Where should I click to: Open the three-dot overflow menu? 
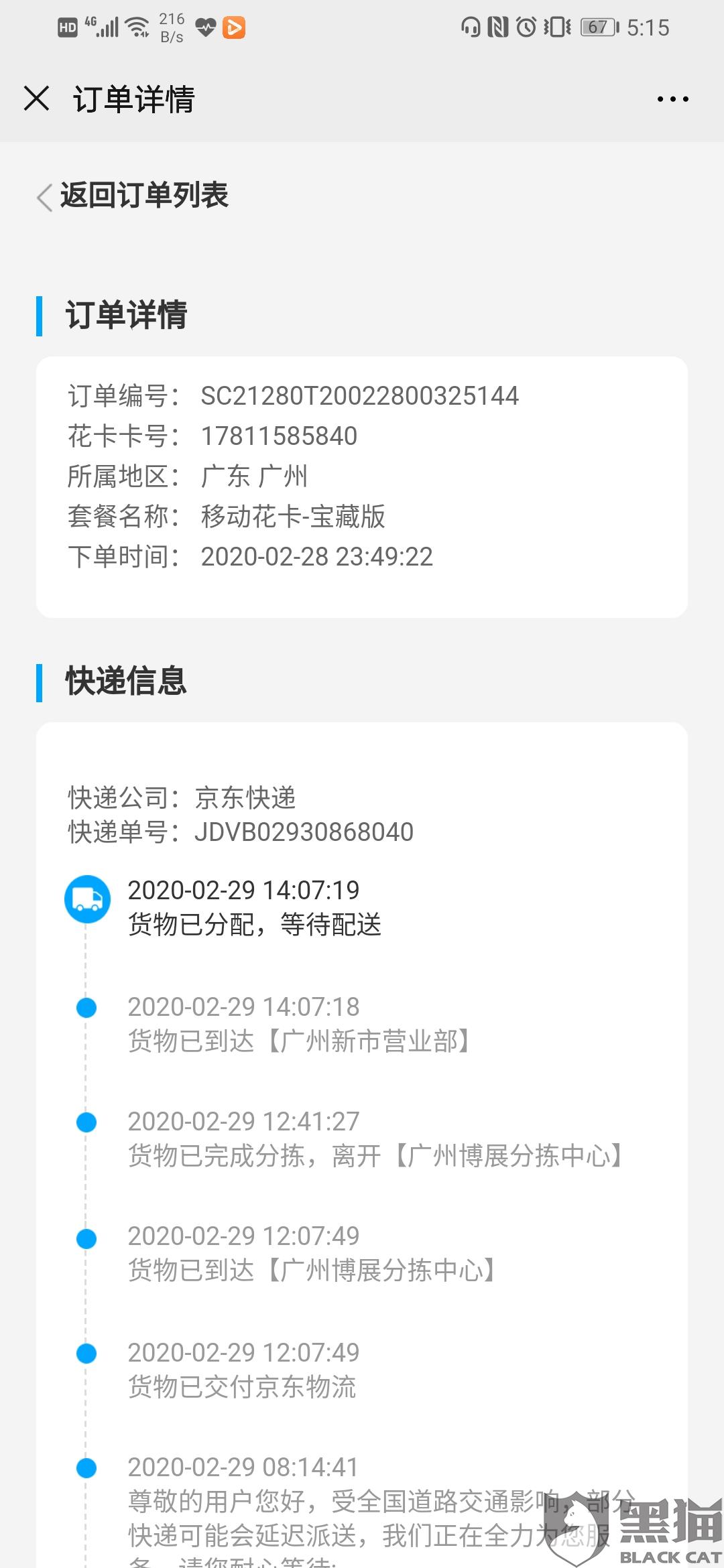pos(672,99)
